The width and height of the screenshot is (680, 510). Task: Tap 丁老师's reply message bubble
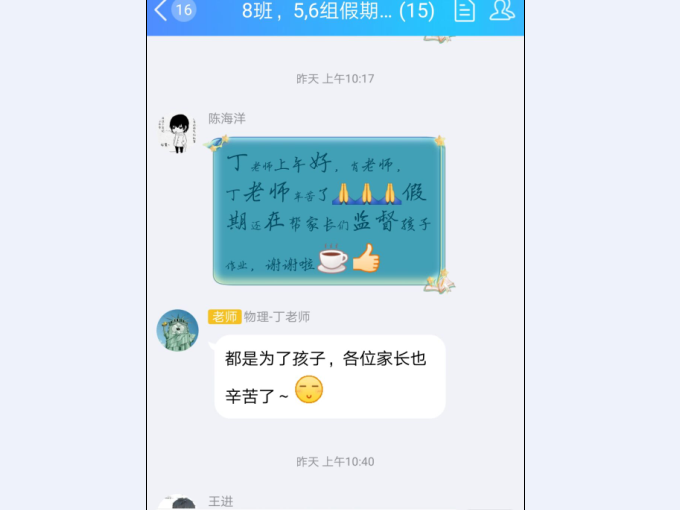pos(329,376)
